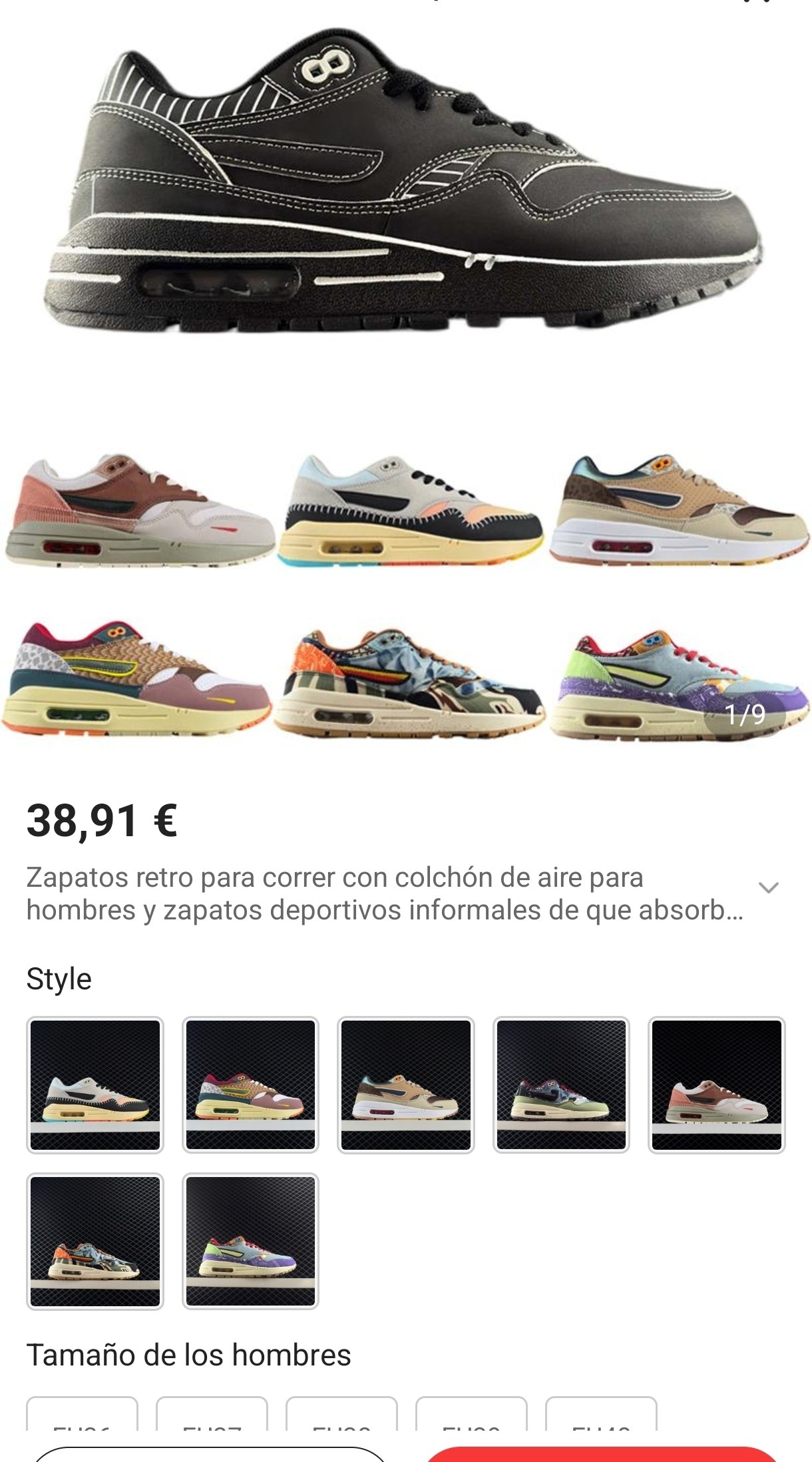The width and height of the screenshot is (812, 1462).
Task: Select the purple and lime green sneaker style
Action: click(250, 1241)
